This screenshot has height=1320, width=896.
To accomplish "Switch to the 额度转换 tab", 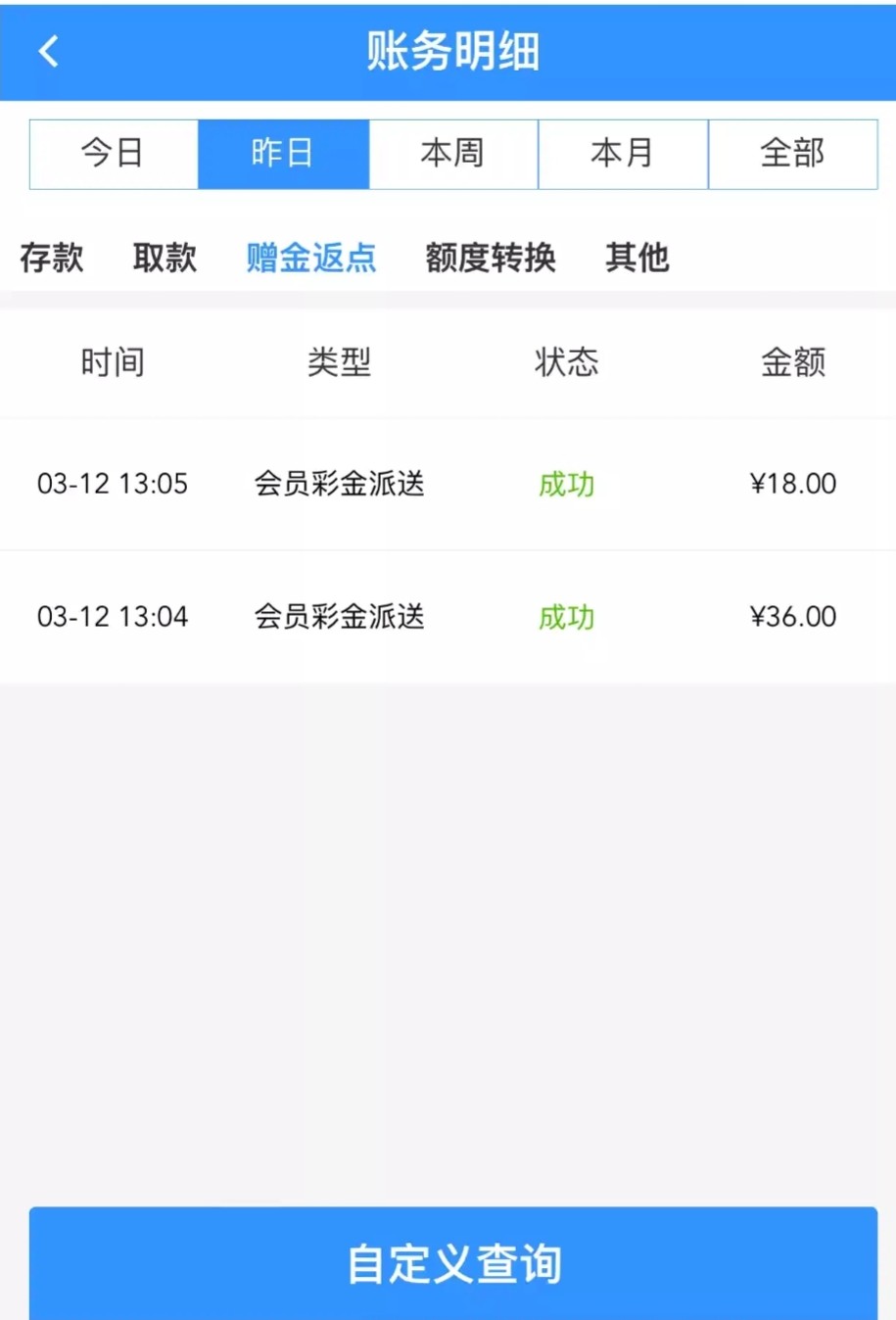I will (491, 258).
